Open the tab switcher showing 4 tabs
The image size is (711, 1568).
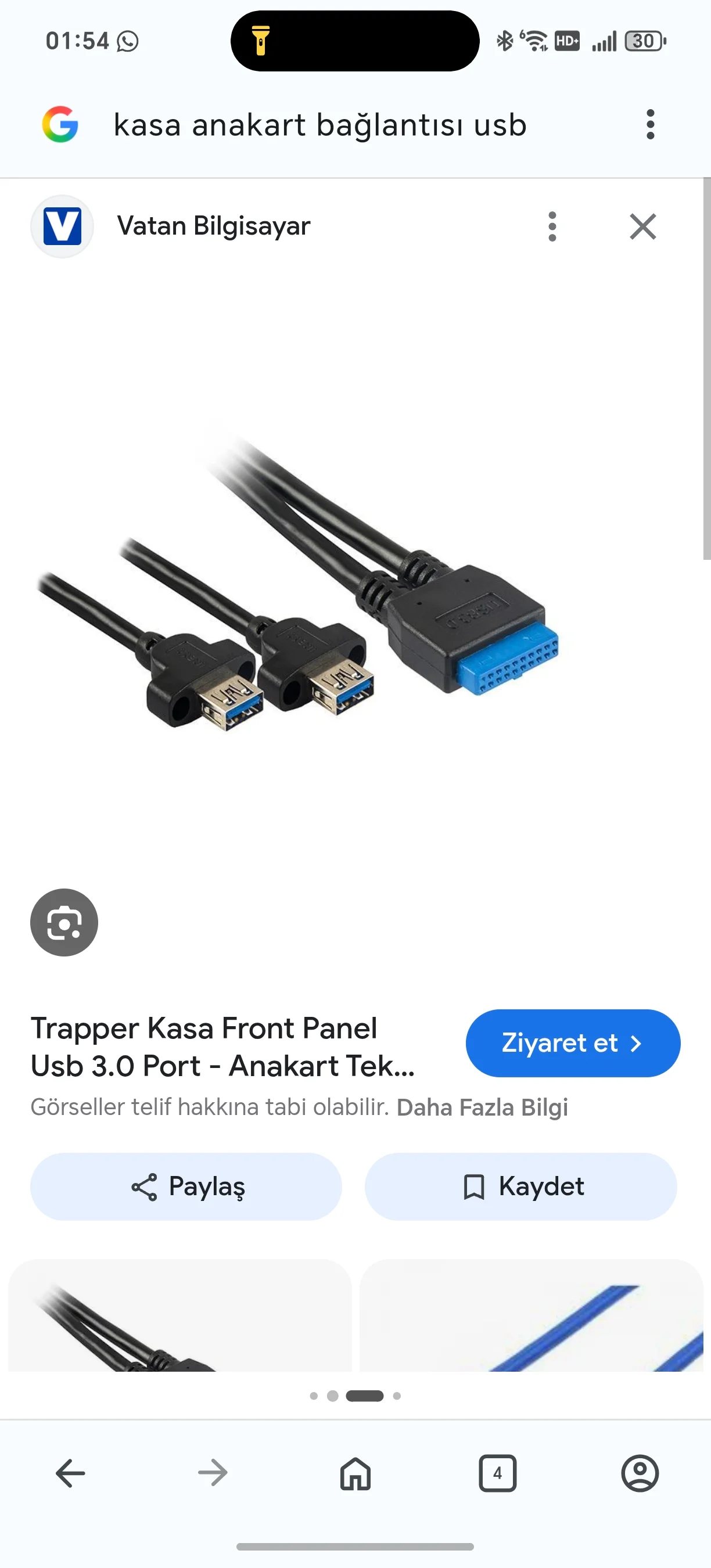(497, 1473)
